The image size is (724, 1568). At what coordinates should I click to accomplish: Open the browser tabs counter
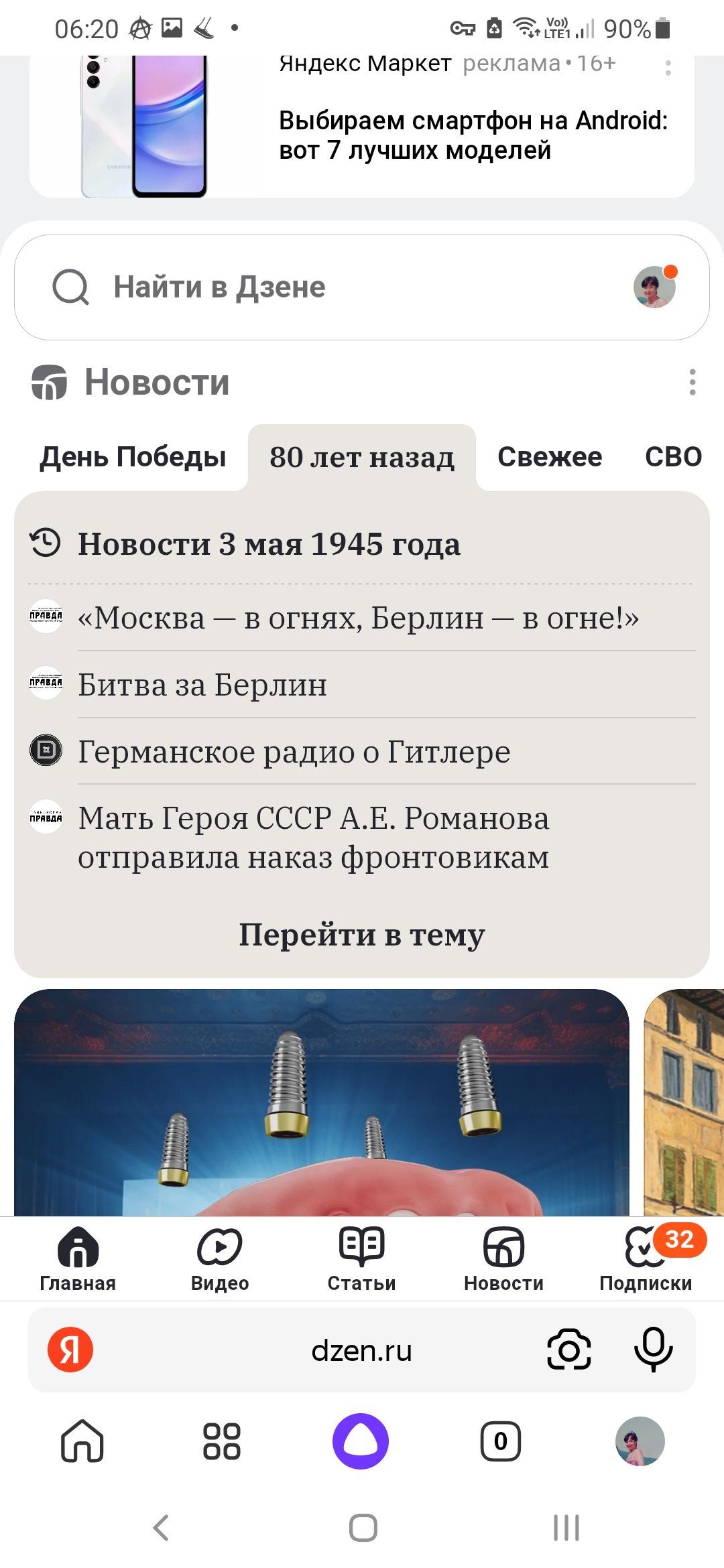(x=500, y=1441)
